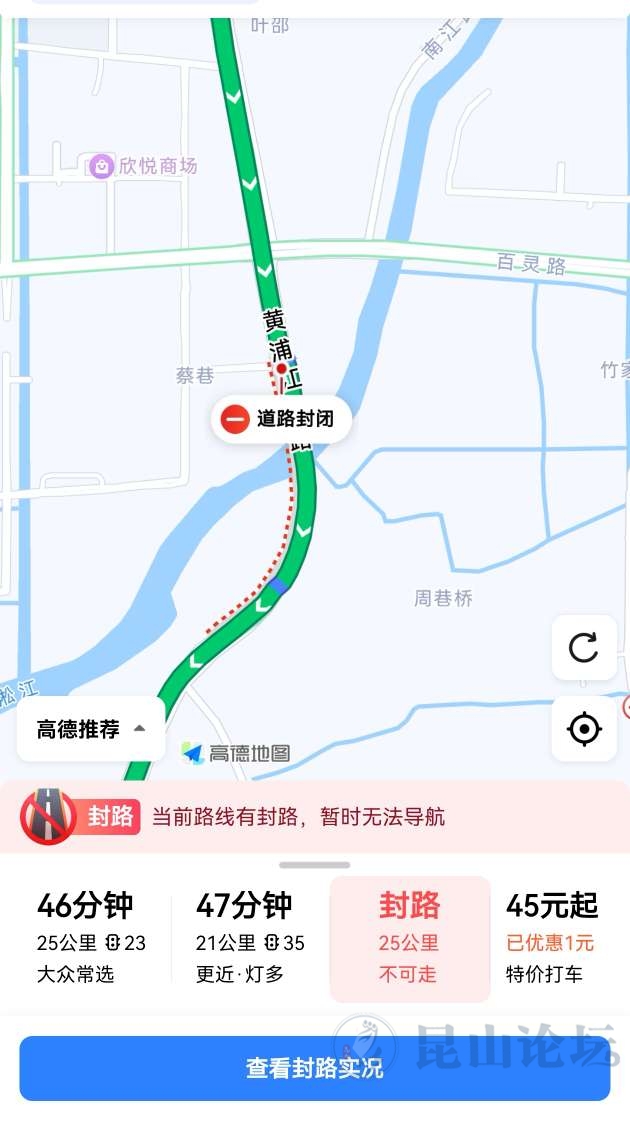The image size is (630, 1121).
Task: Open the 45元起 特价打车 option
Action: pyautogui.click(x=551, y=938)
